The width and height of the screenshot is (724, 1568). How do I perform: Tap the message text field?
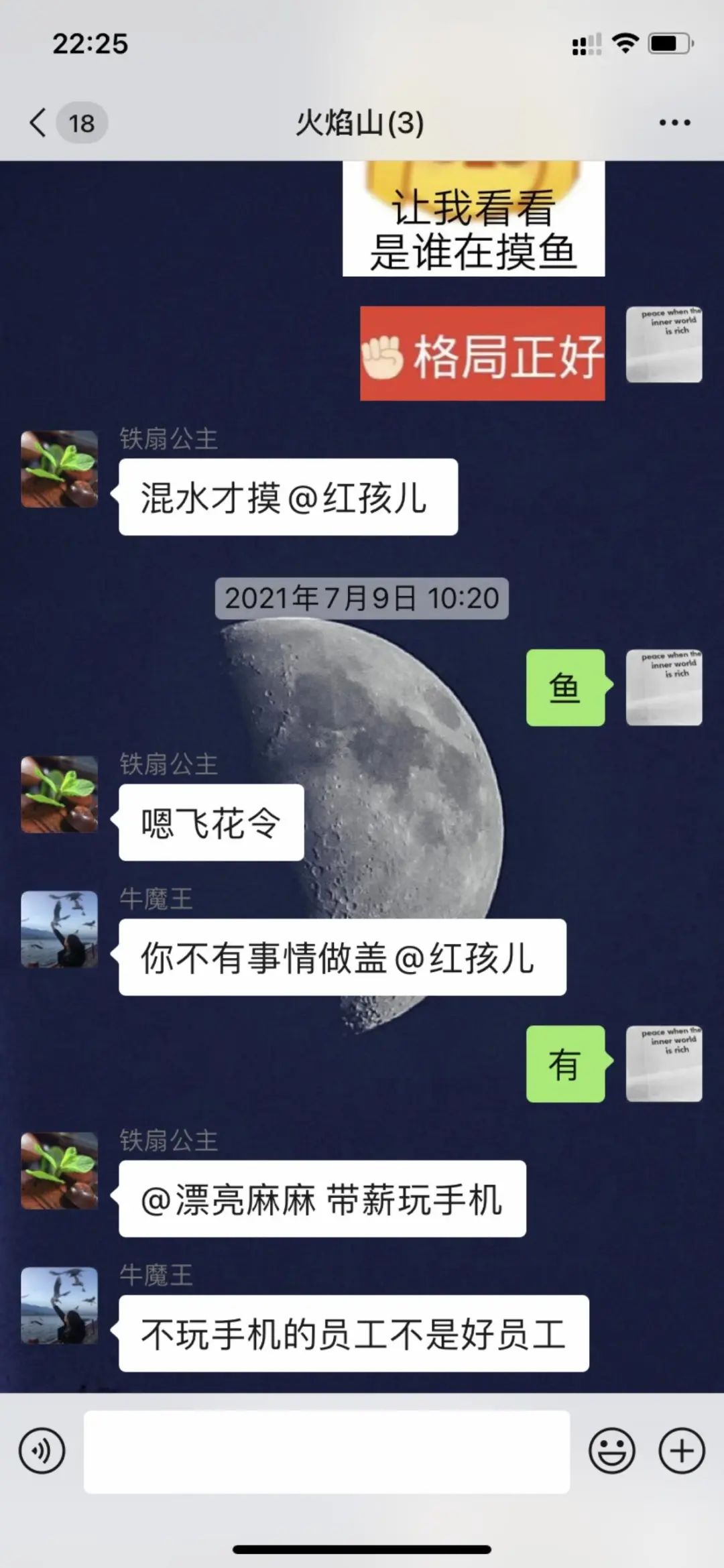coord(326,1451)
